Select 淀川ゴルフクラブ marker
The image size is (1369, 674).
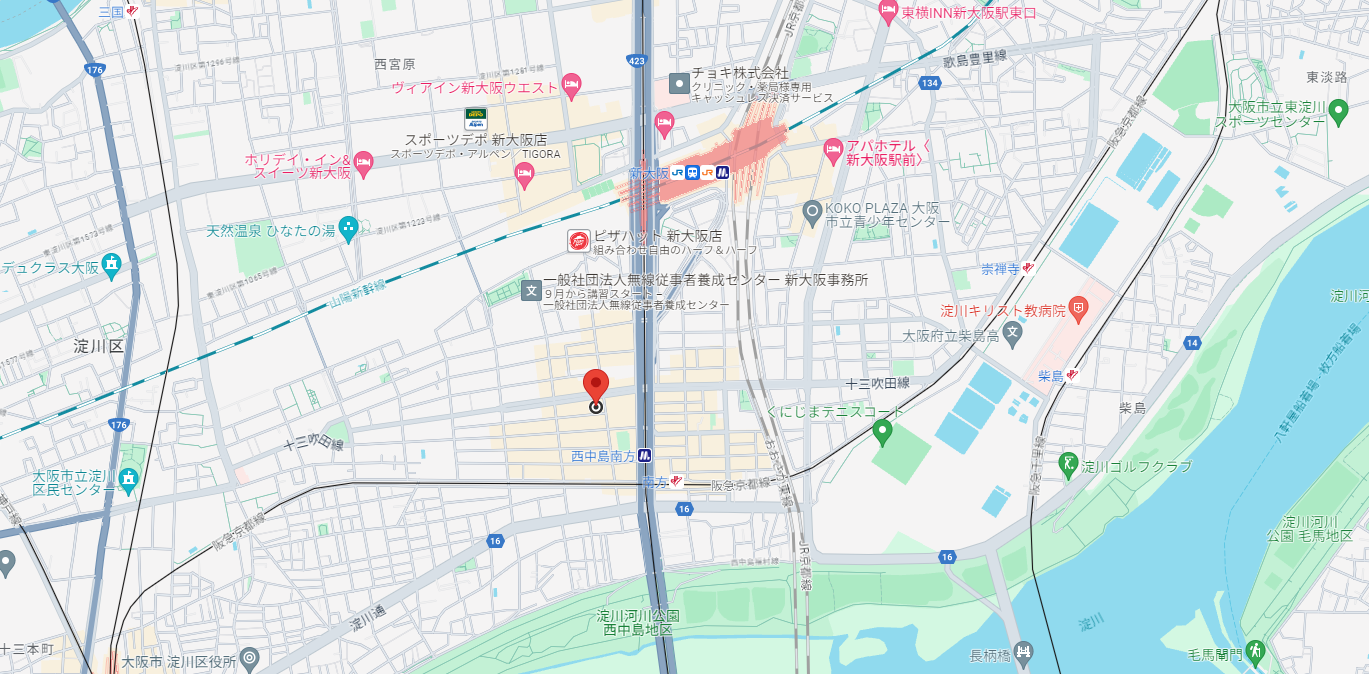point(1068,464)
